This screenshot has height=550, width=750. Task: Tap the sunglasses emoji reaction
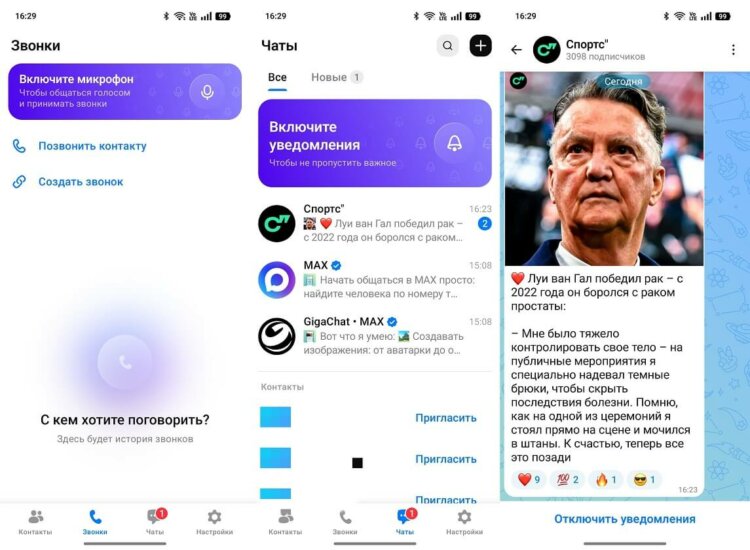644,480
